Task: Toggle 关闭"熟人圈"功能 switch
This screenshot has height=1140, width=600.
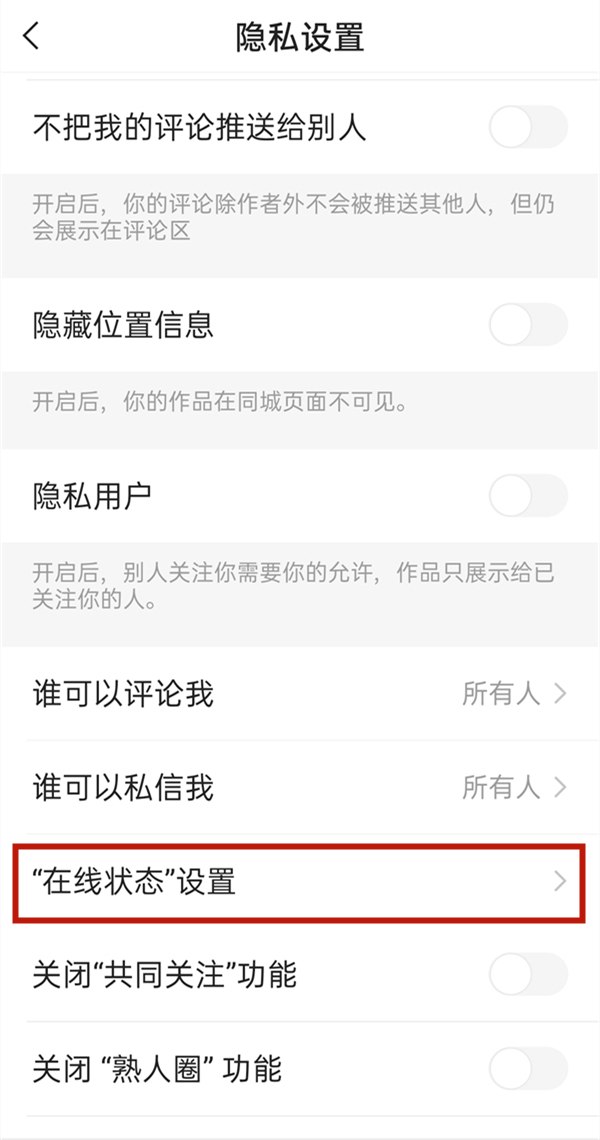Action: pos(527,1070)
